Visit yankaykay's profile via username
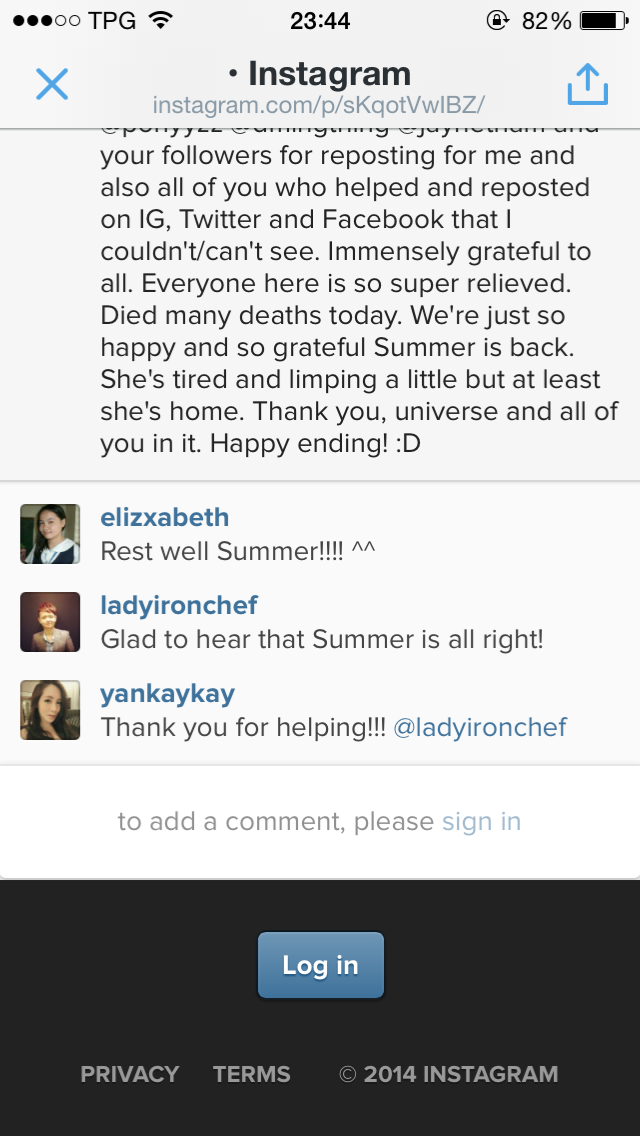 [x=168, y=693]
